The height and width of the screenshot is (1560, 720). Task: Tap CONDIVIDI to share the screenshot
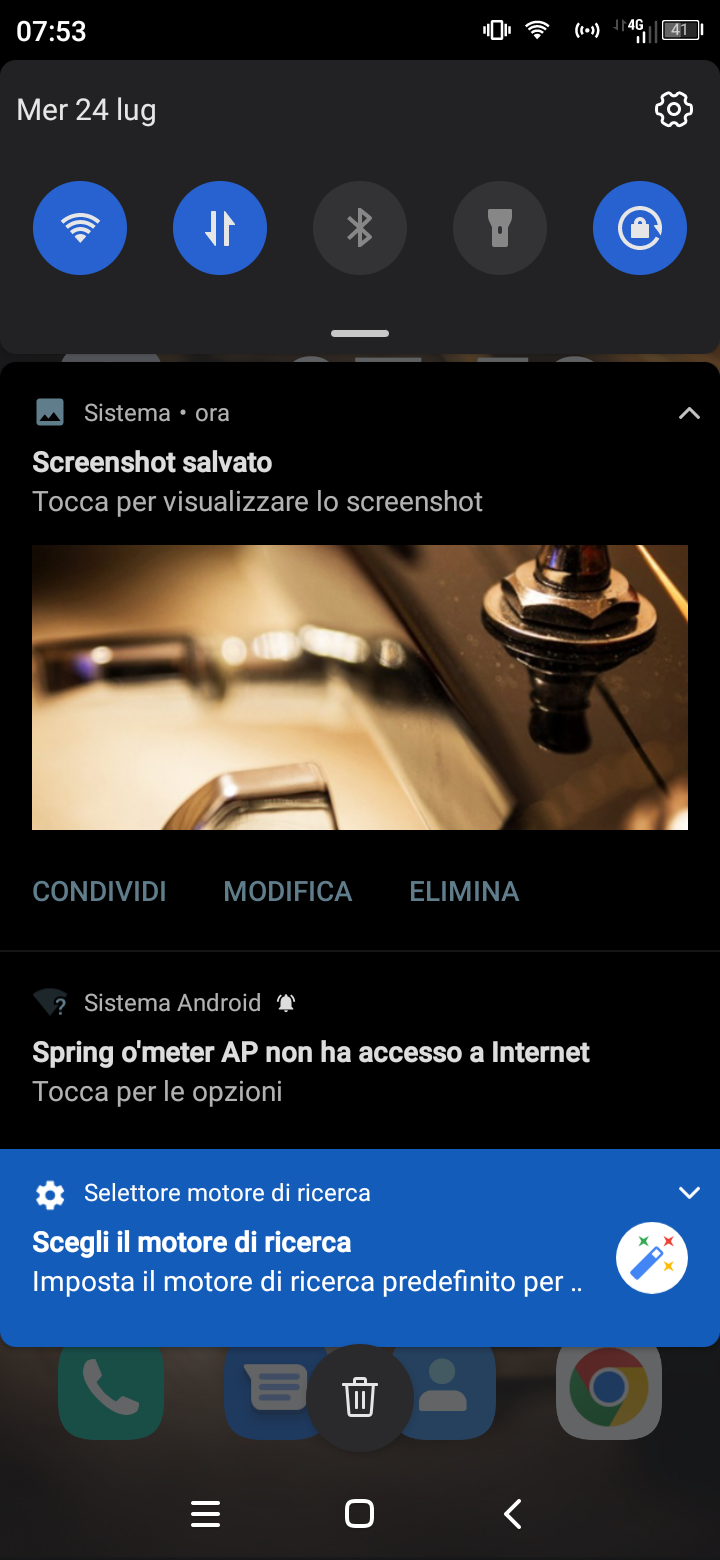pos(99,891)
